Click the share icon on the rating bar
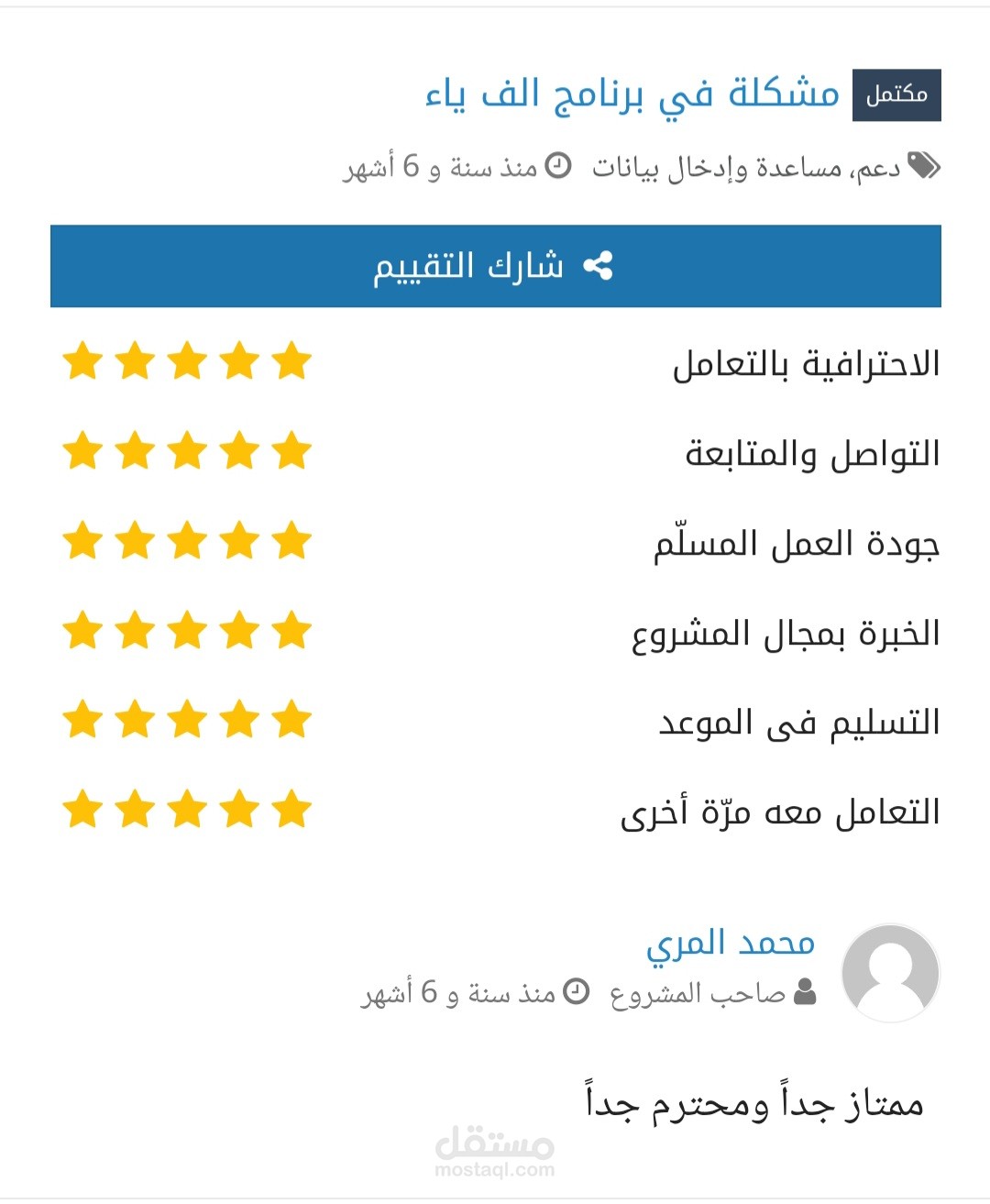This screenshot has width=990, height=1204. tap(600, 266)
